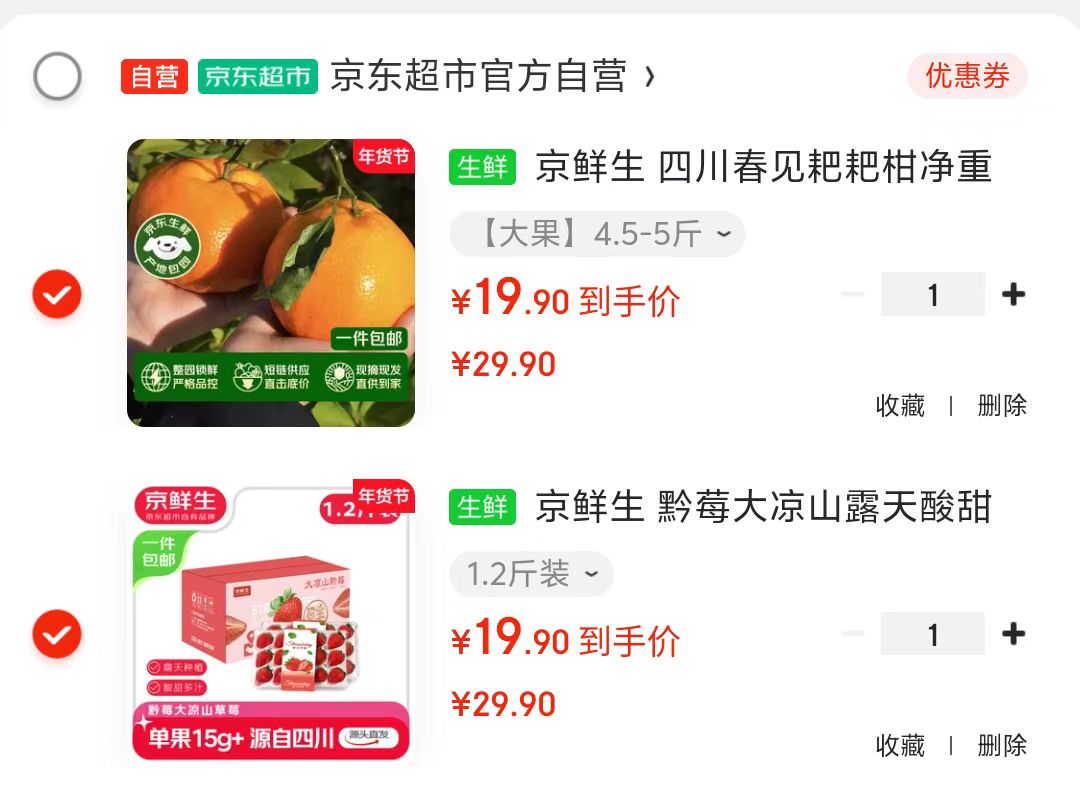
Task: Save 黔莓 strawberries with 收藏
Action: [900, 745]
